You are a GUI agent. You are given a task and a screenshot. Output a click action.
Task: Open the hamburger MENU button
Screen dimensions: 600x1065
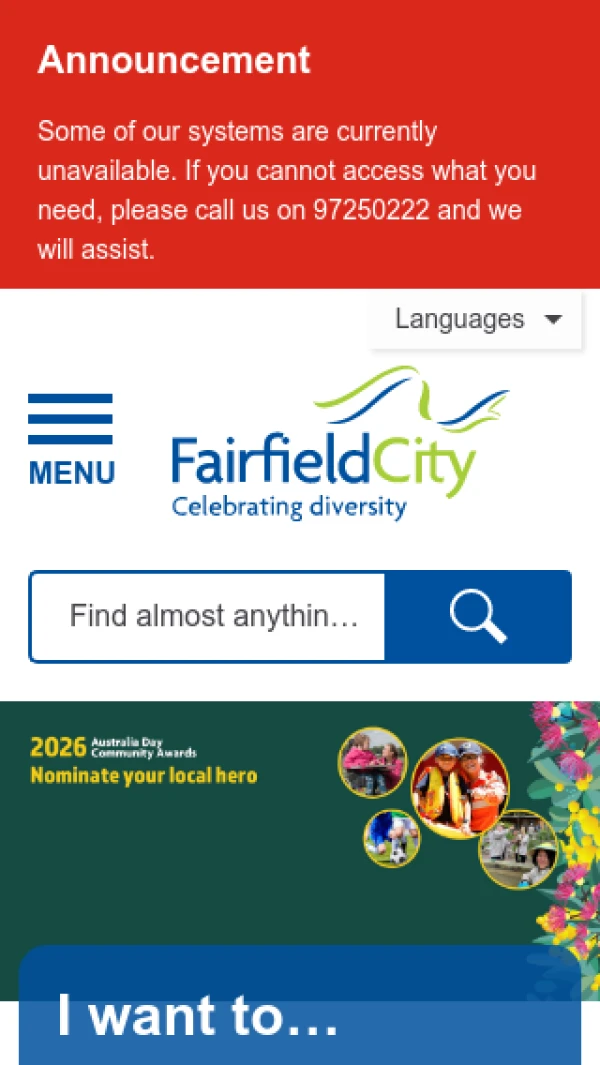(x=71, y=438)
